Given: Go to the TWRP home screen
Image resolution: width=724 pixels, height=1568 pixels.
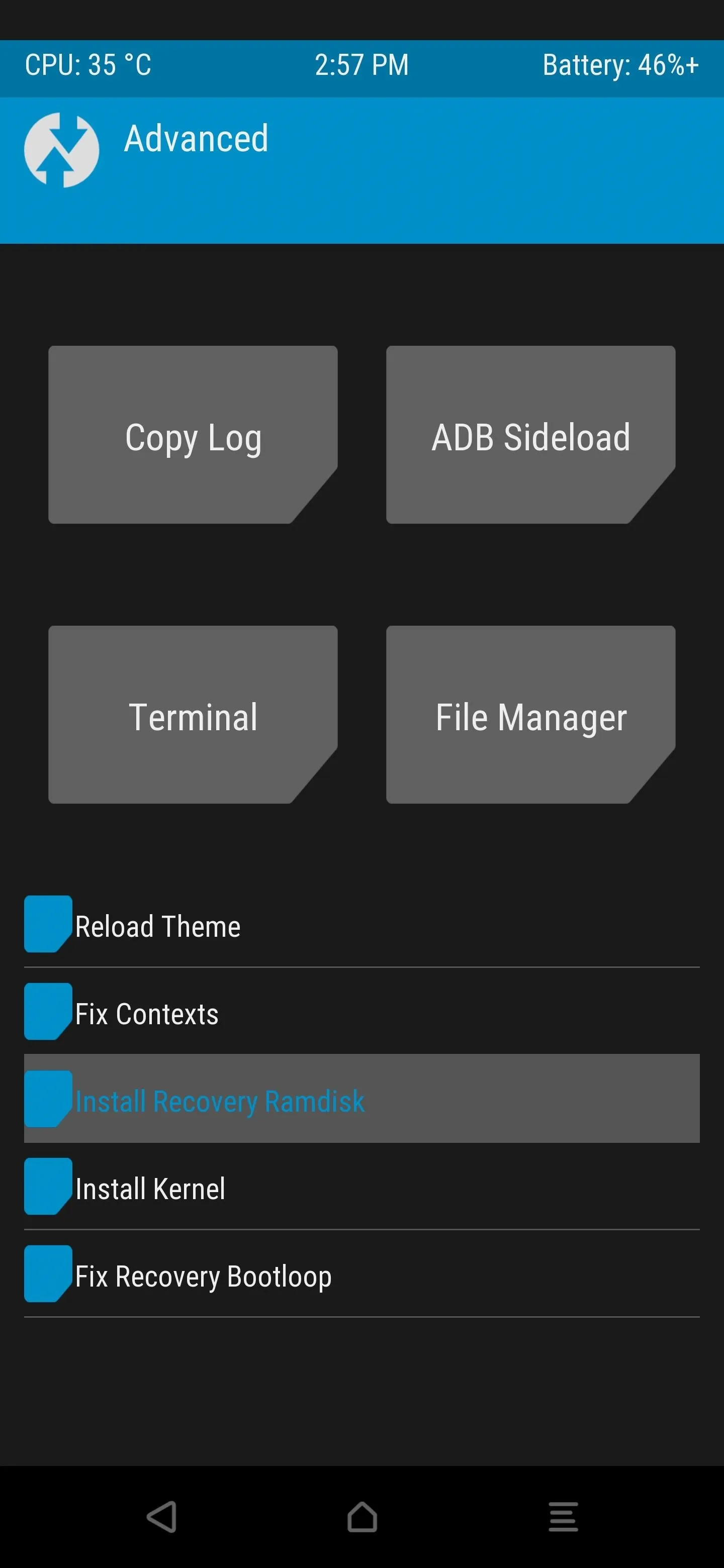Looking at the screenshot, I should pyautogui.click(x=363, y=1516).
